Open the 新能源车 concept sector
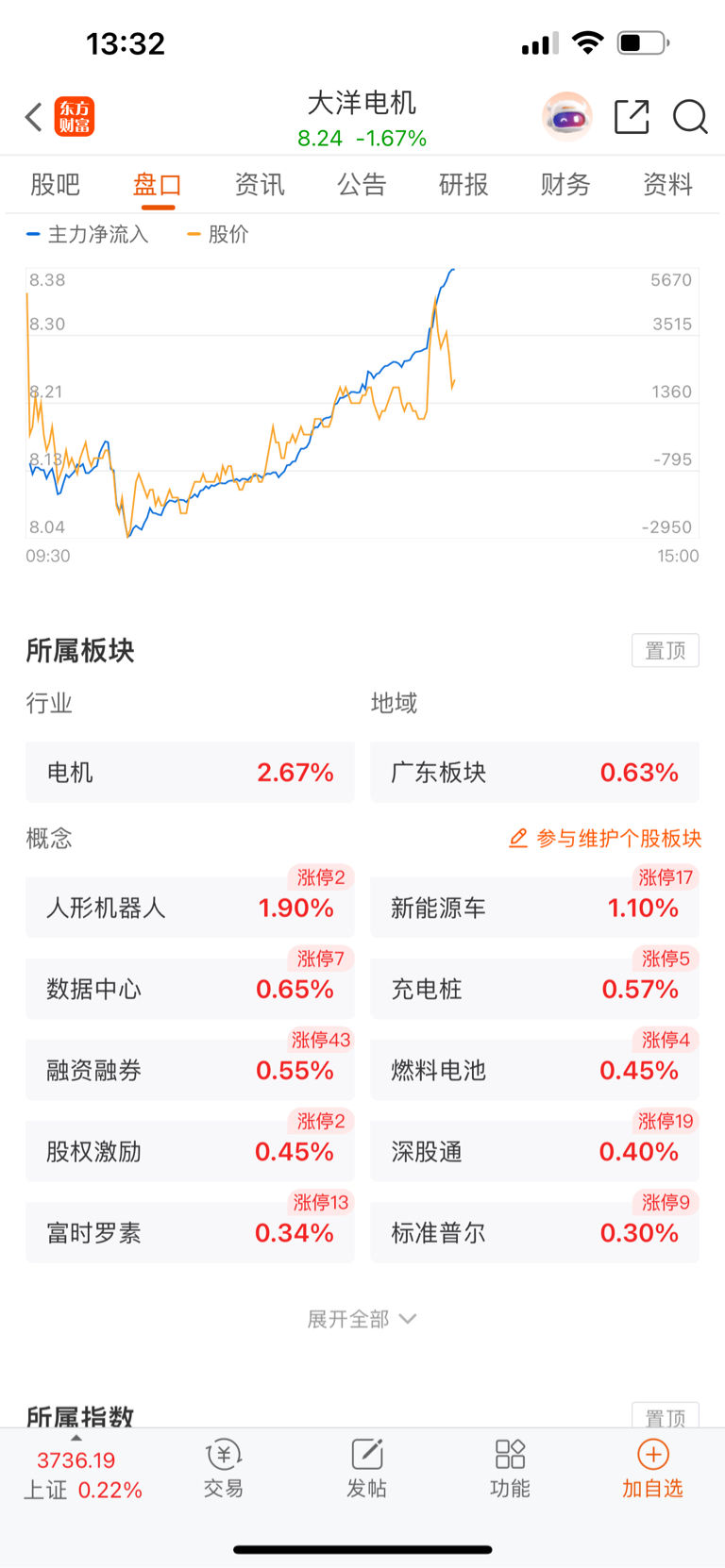Image resolution: width=725 pixels, height=1568 pixels. click(534, 908)
